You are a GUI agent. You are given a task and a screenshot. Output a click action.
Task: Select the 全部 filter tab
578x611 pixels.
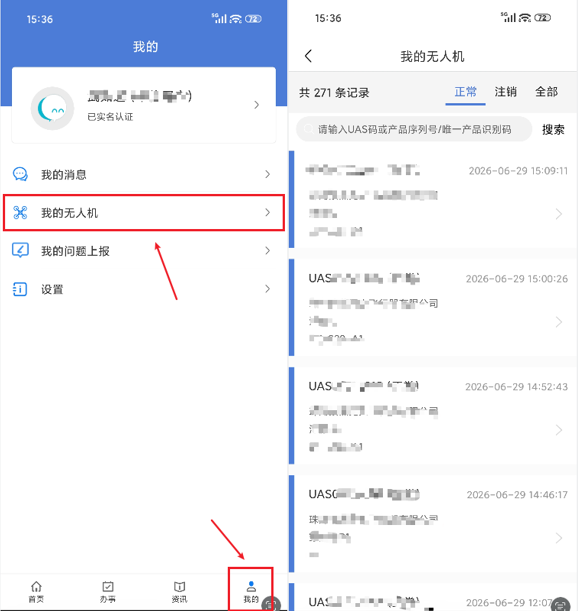(x=546, y=92)
